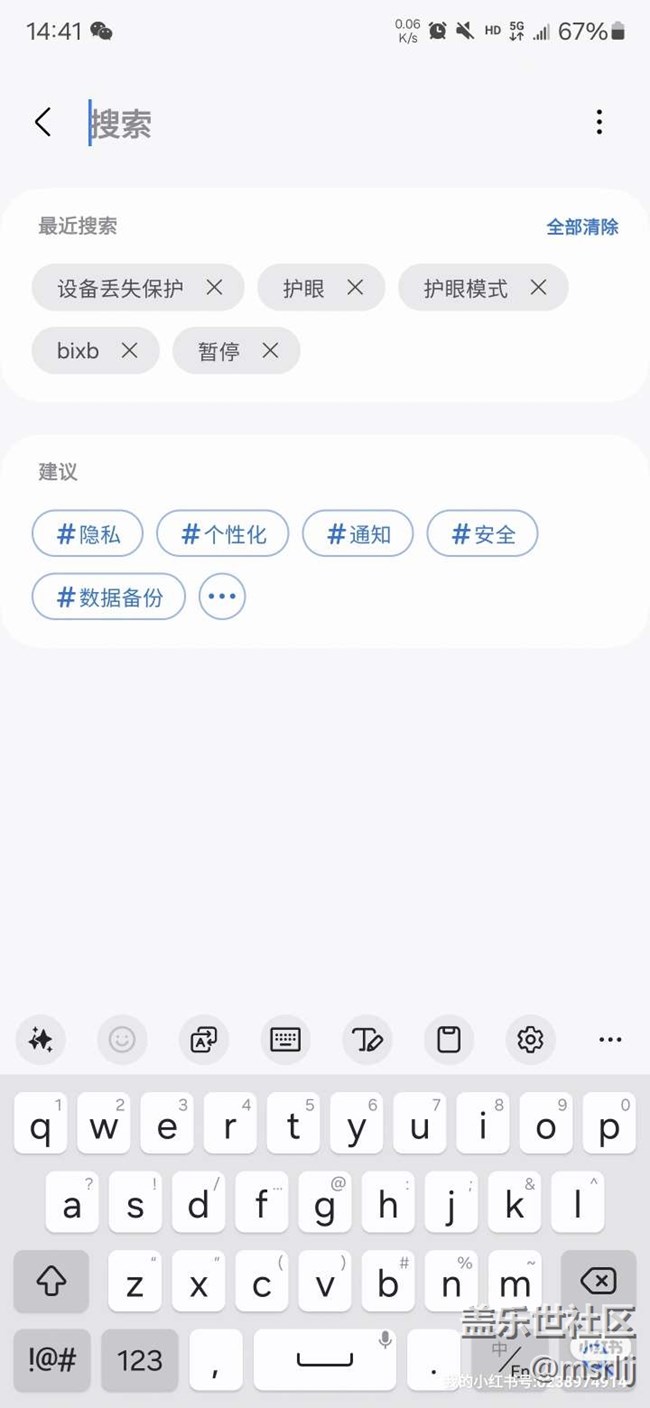Open the #隐私 suggestion
650x1408 pixels.
[x=88, y=534]
